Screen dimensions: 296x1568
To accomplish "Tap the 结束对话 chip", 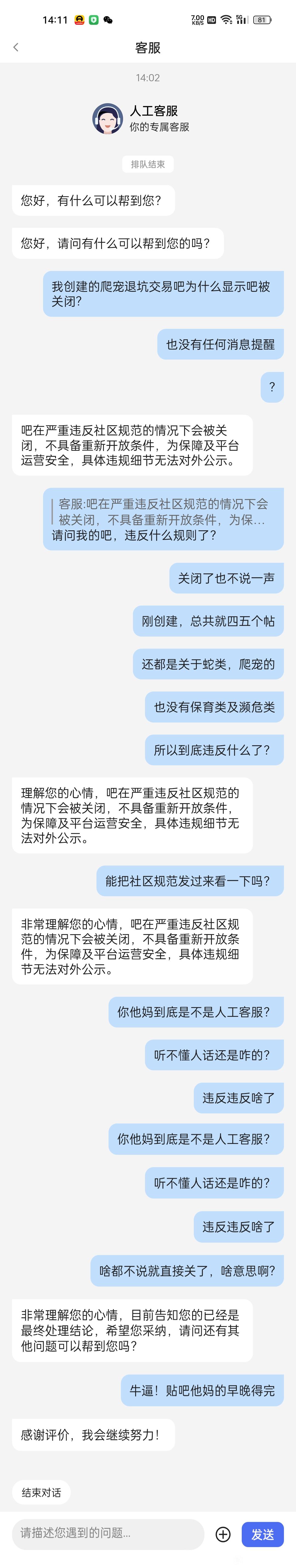I will click(x=41, y=1492).
